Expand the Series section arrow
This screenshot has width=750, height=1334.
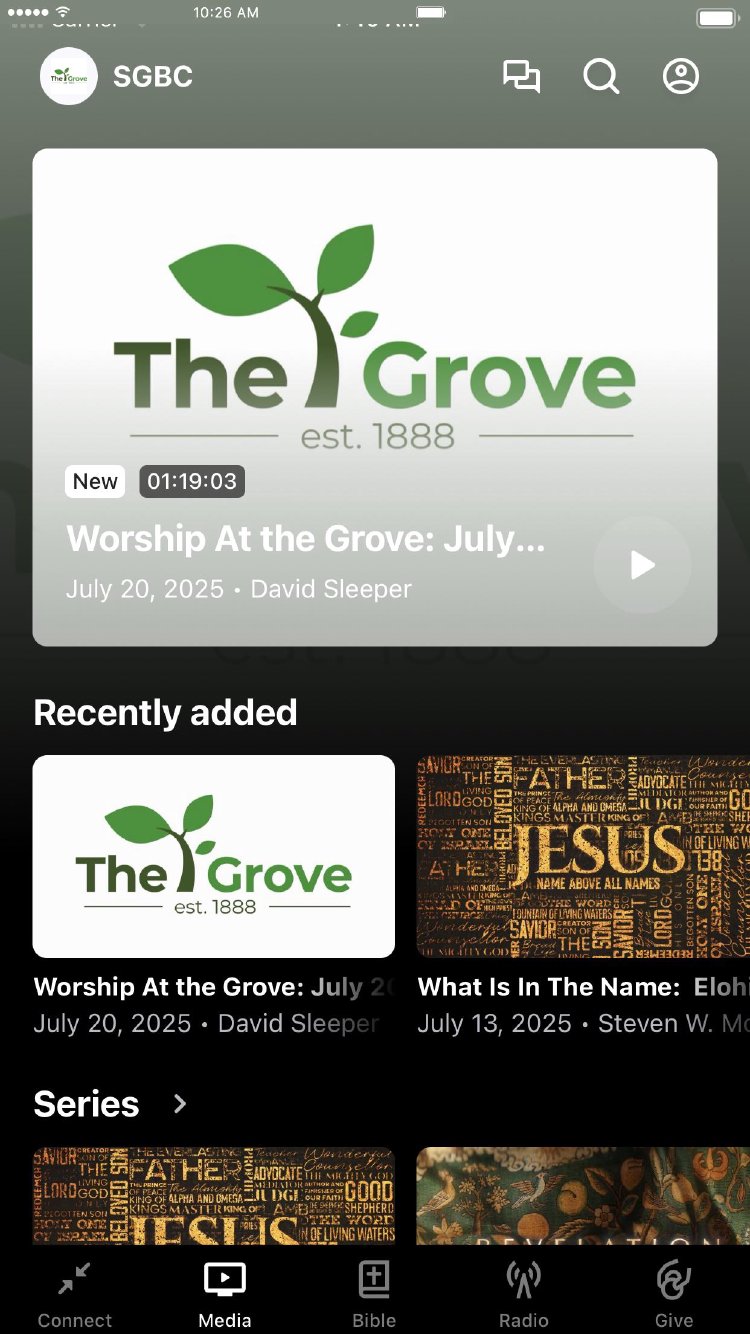[180, 1104]
